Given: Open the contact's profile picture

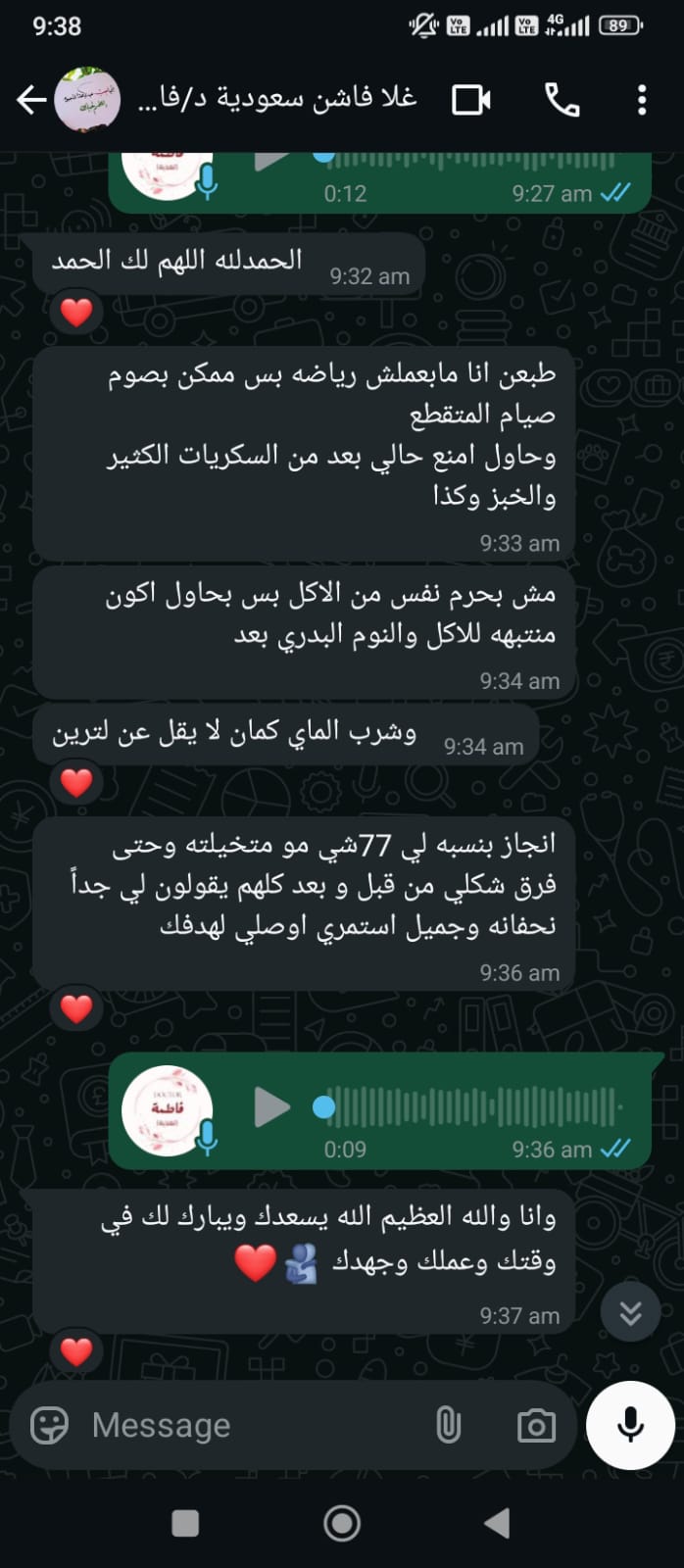Looking at the screenshot, I should (87, 99).
